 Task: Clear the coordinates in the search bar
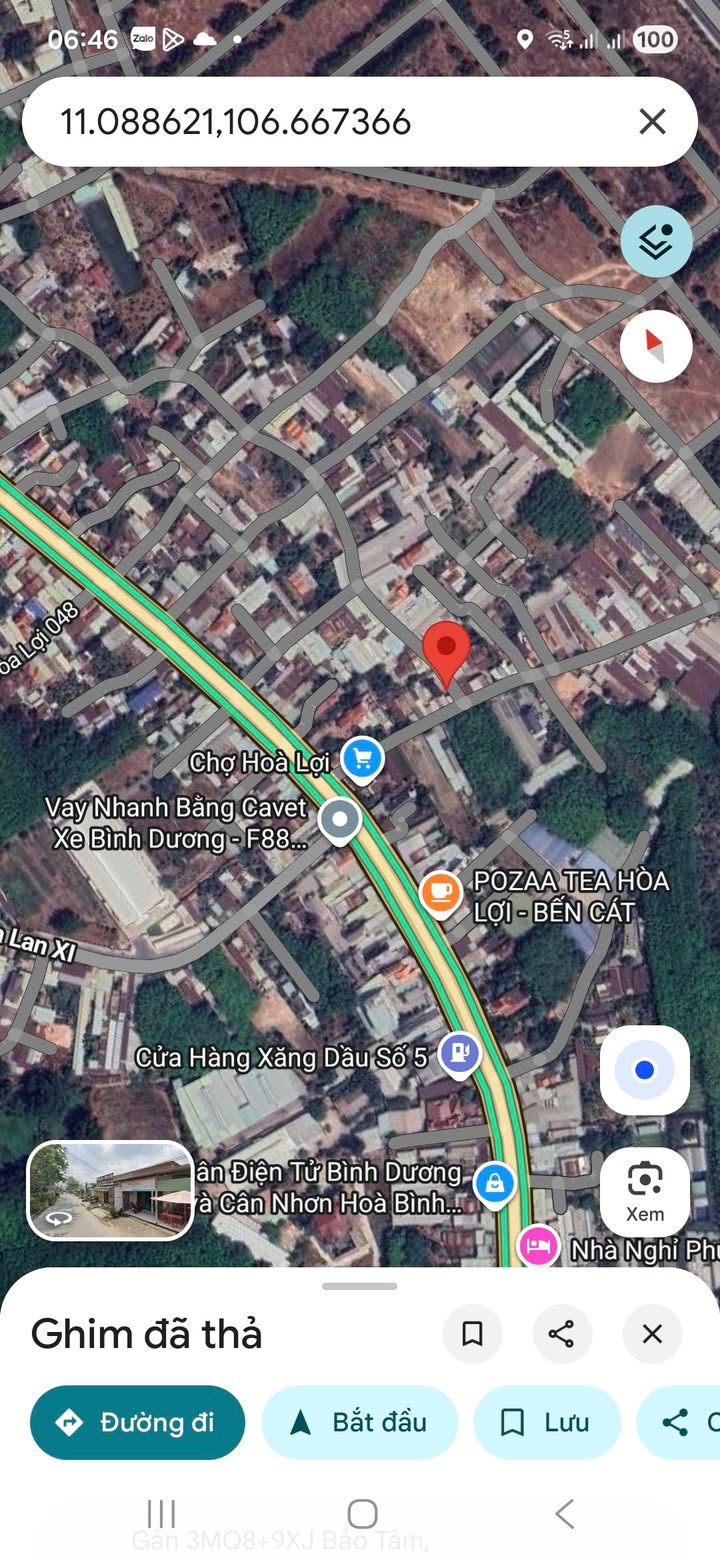652,122
